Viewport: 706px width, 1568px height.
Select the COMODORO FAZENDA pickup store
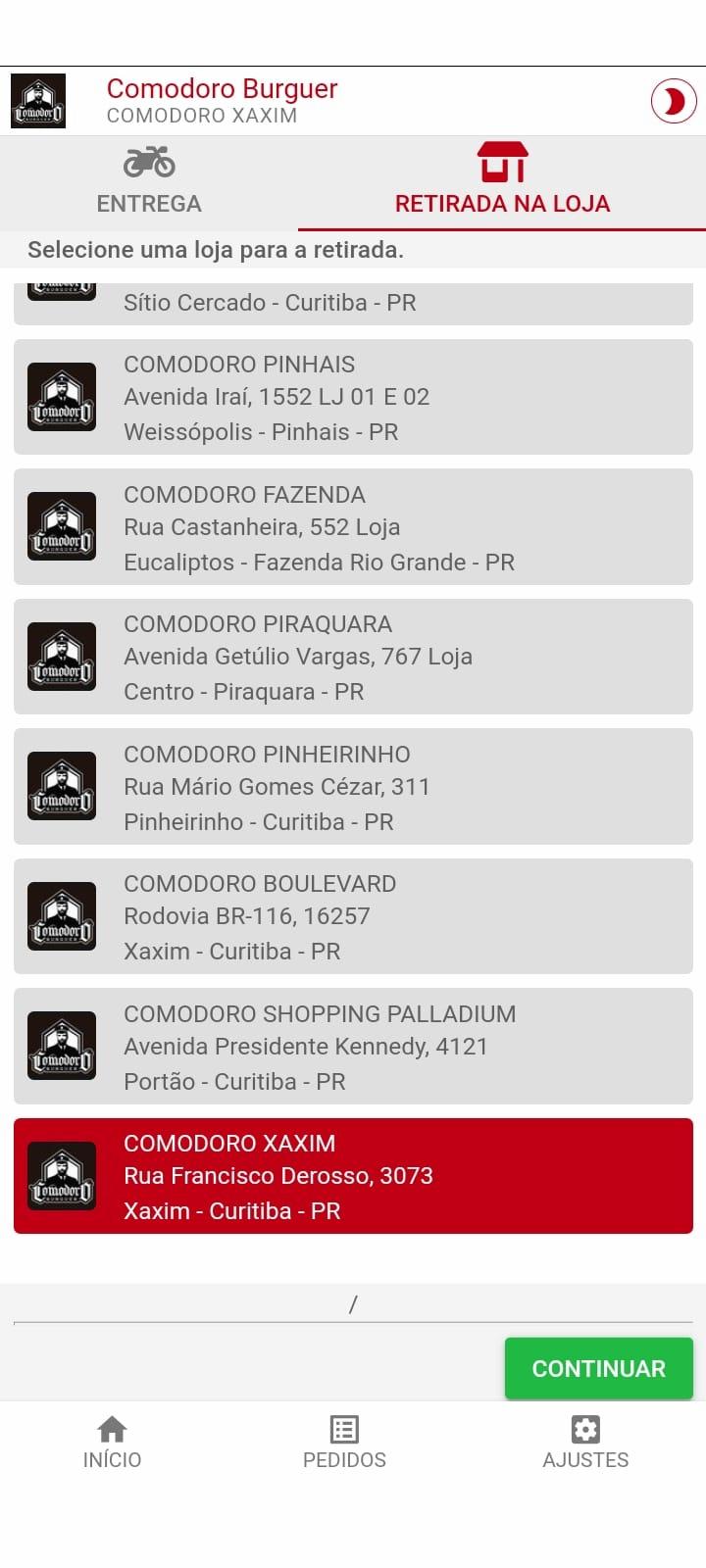click(x=353, y=526)
